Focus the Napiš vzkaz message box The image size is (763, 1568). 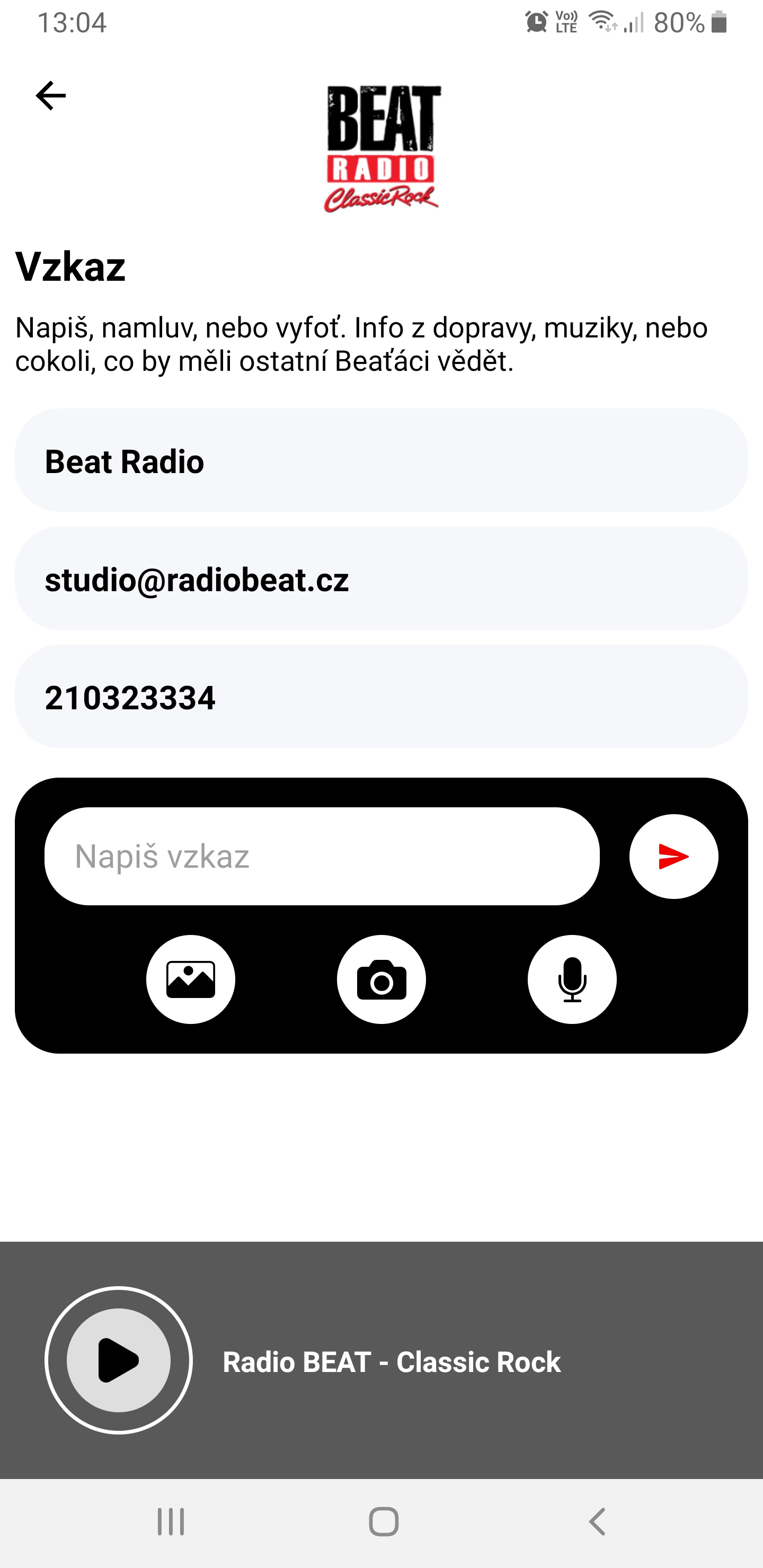(x=322, y=857)
